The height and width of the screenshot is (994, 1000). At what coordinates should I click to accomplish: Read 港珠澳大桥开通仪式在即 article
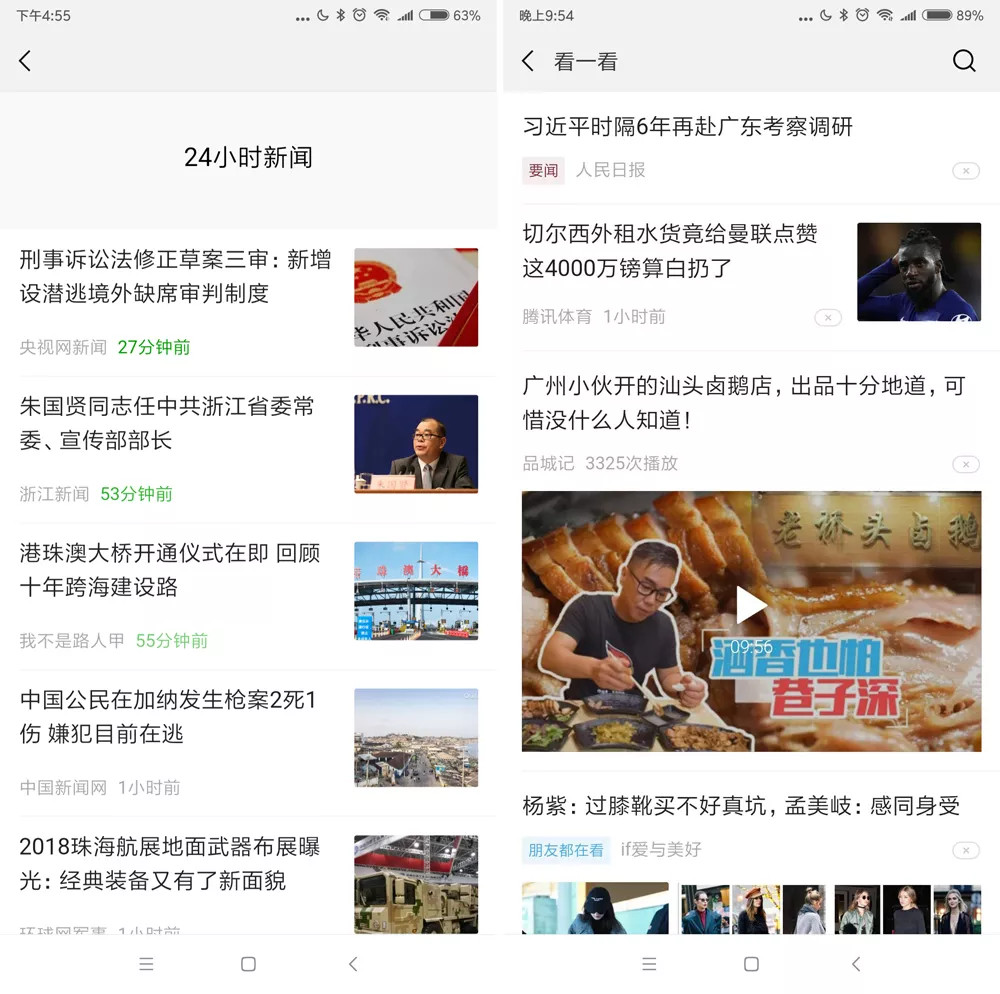click(170, 570)
